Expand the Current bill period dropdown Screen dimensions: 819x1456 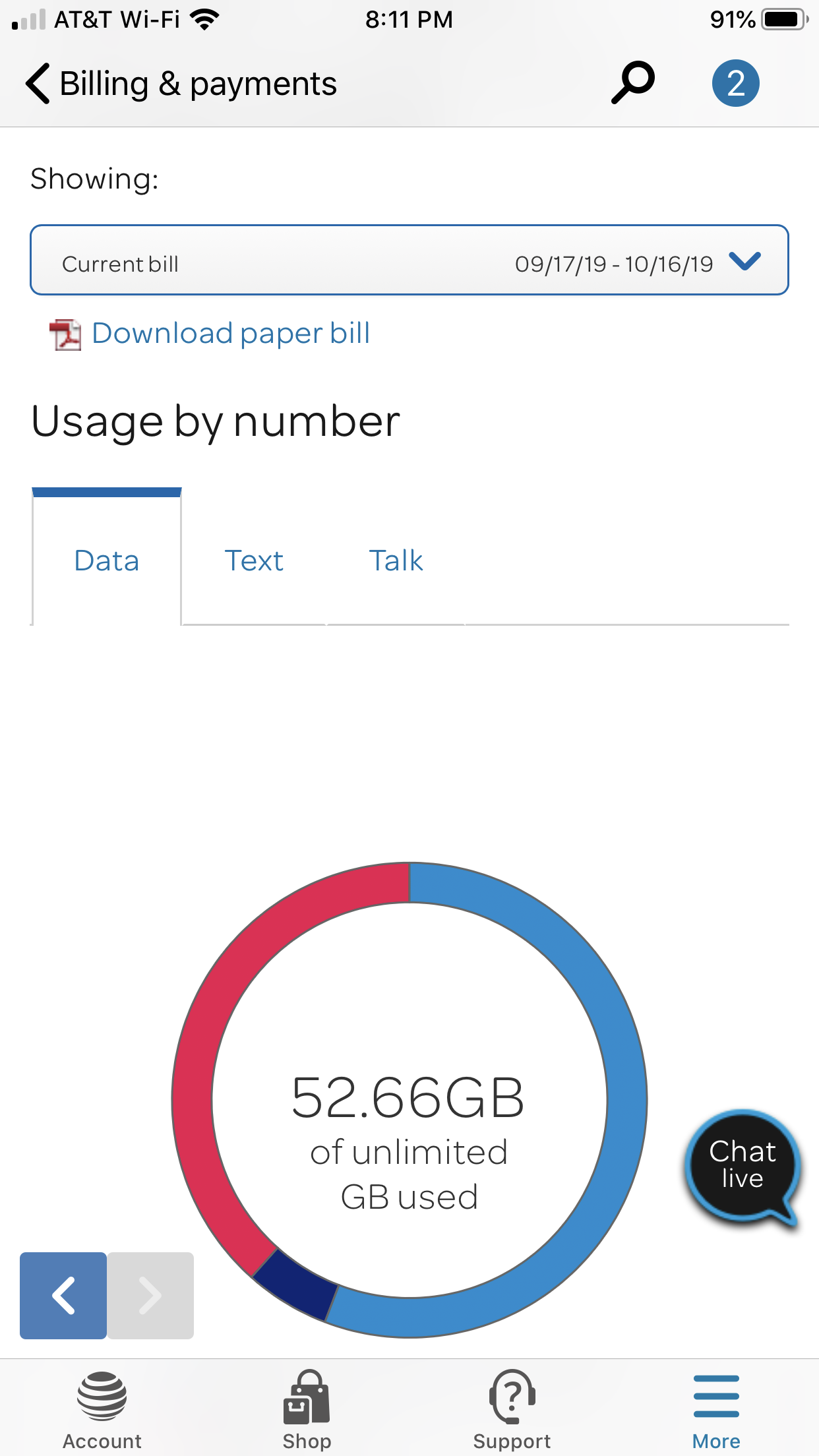tap(409, 260)
